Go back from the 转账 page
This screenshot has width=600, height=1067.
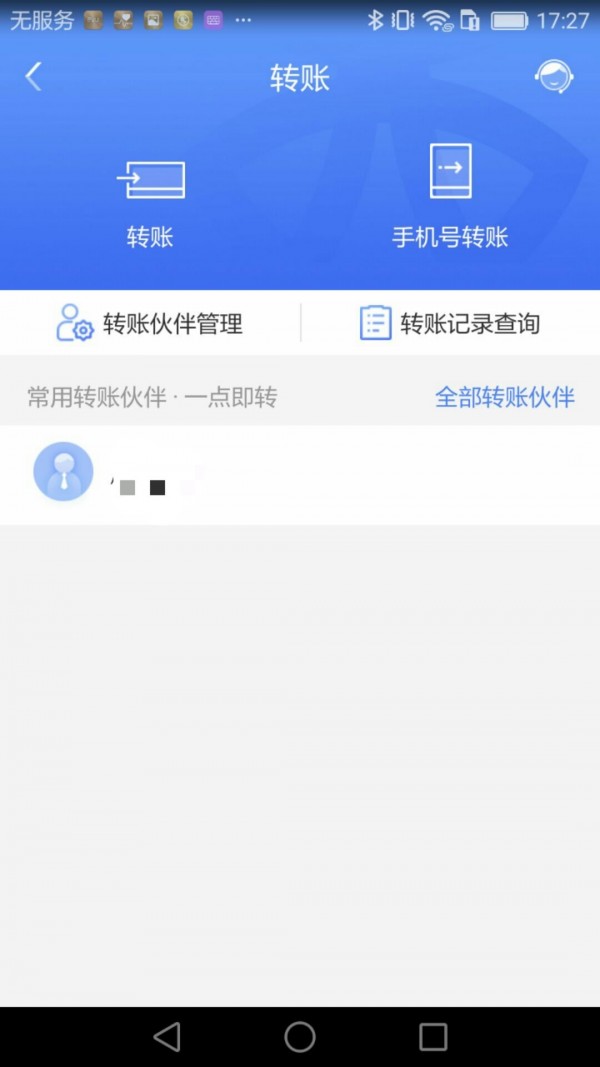coord(34,77)
